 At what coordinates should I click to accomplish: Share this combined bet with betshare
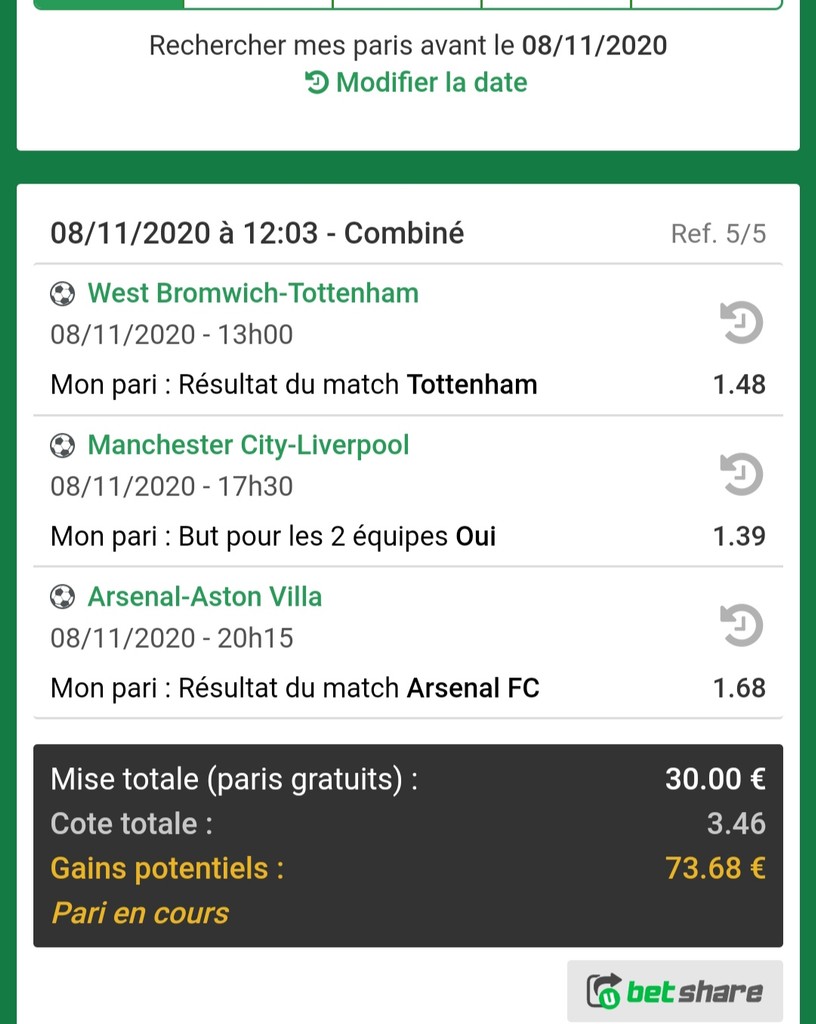[x=675, y=991]
